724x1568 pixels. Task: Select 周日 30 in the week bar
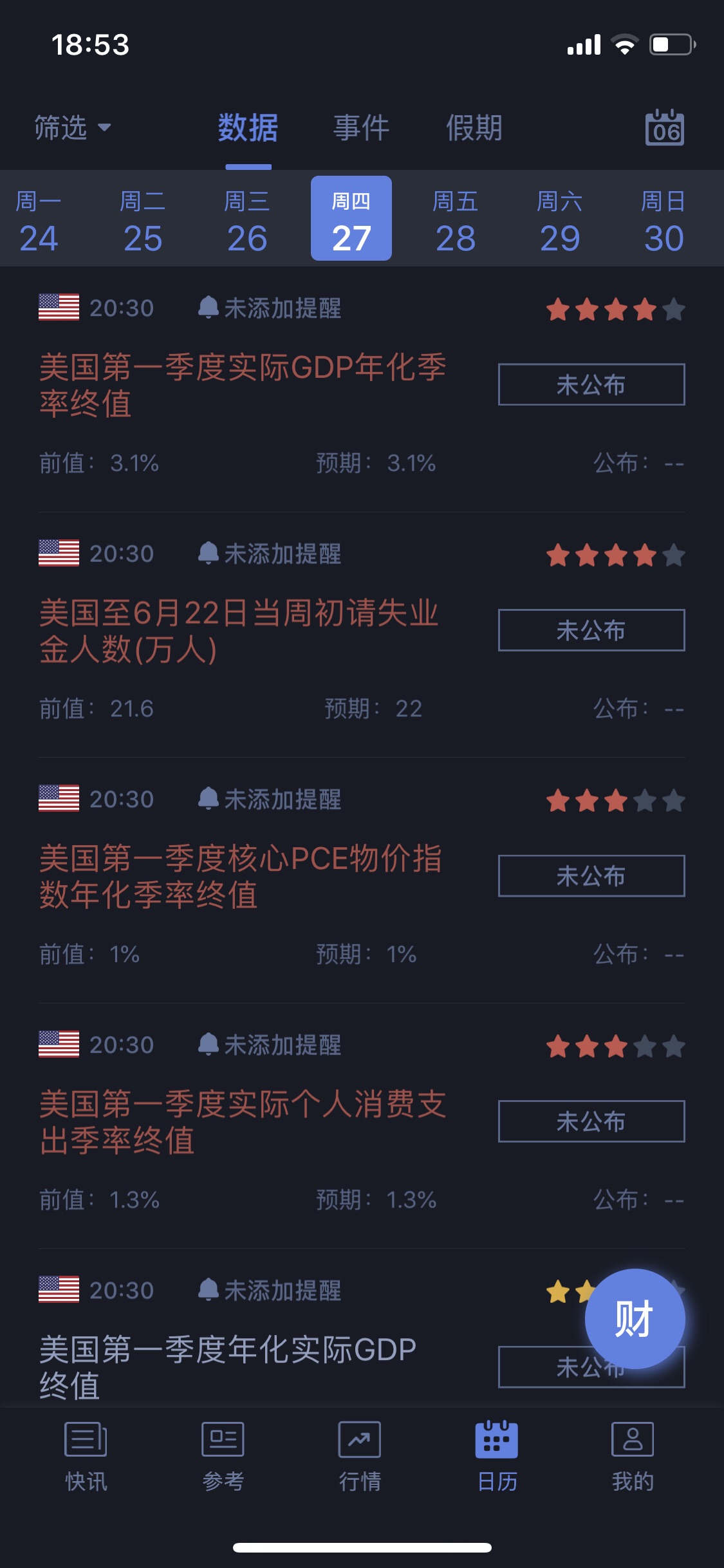664,221
